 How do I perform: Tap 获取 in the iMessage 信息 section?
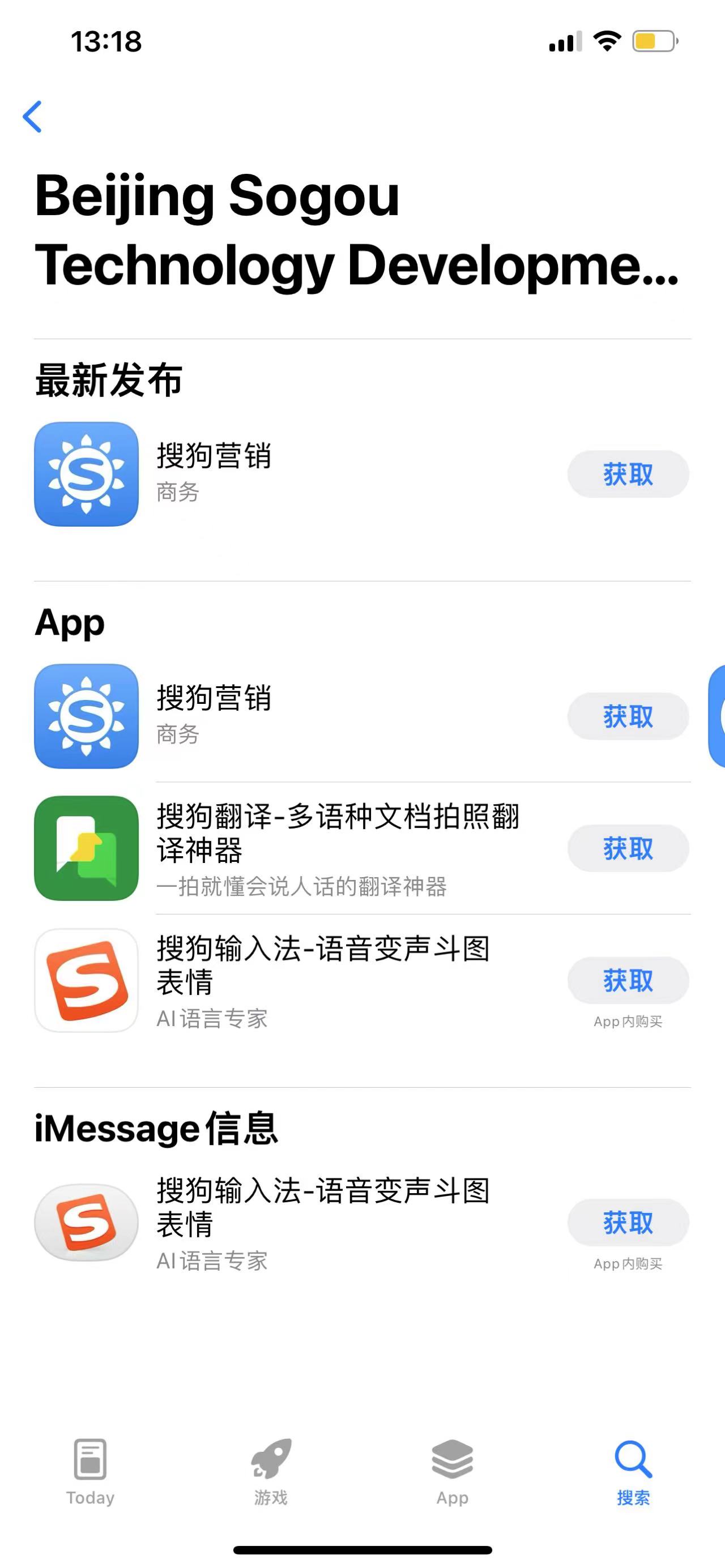point(628,1222)
